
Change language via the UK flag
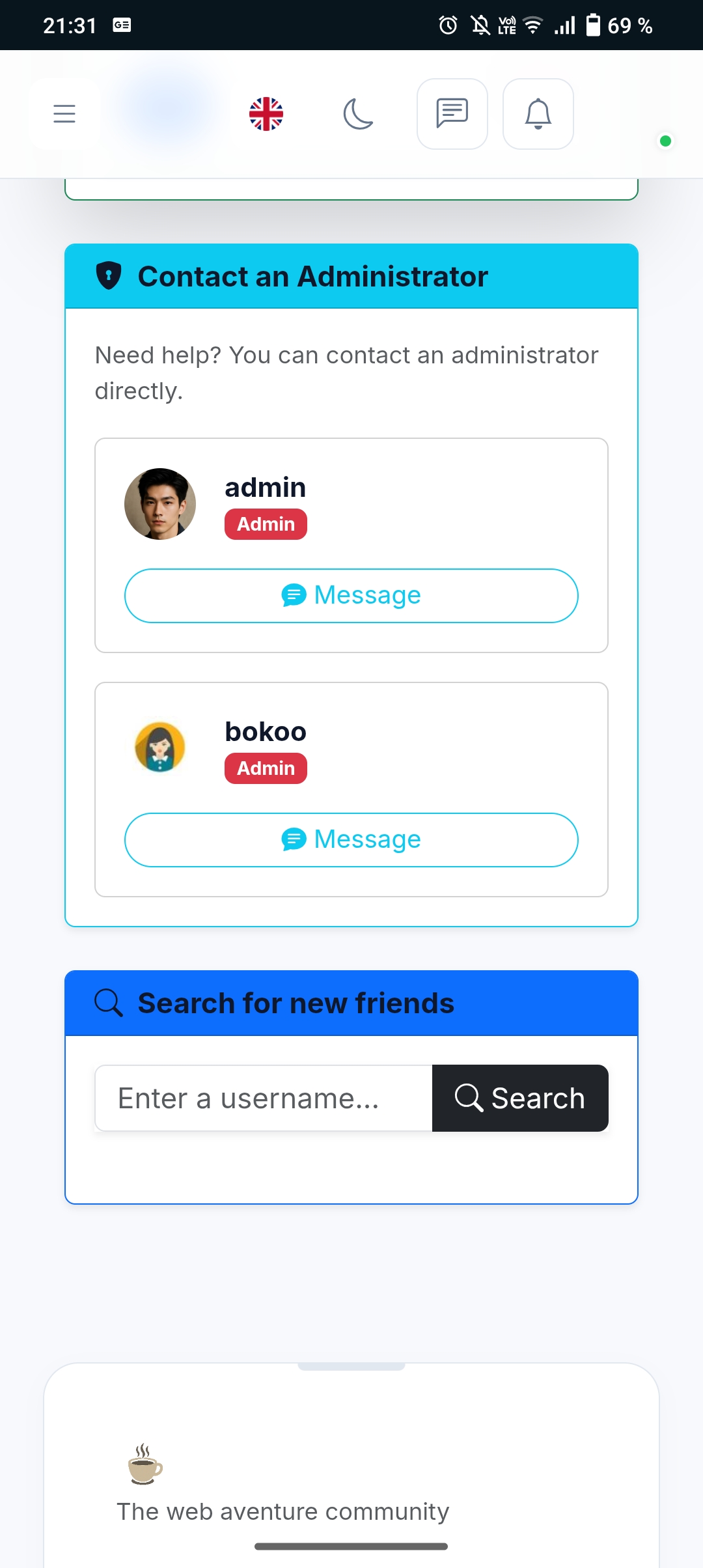266,114
